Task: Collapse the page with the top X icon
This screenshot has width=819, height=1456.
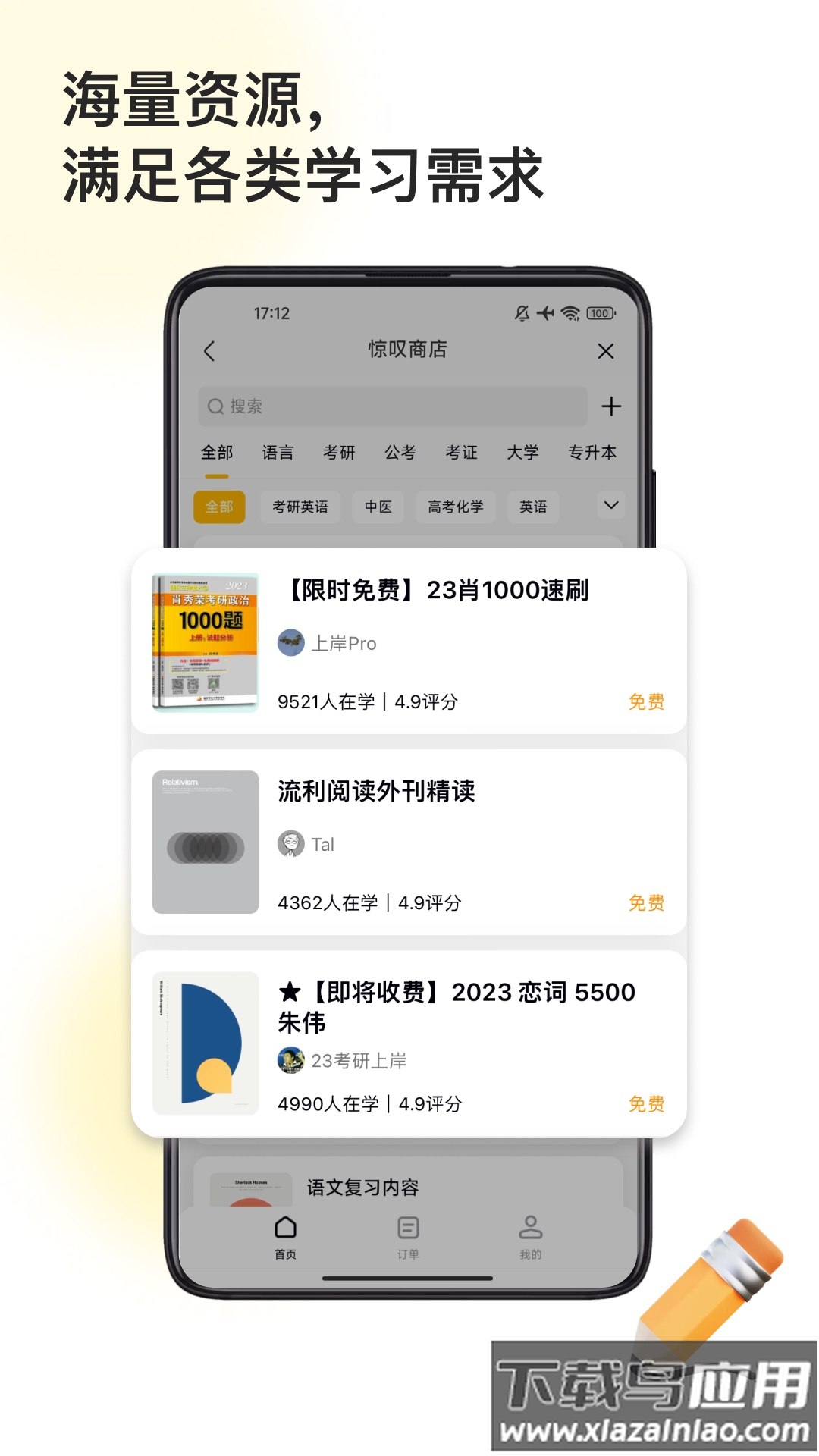Action: coord(605,351)
